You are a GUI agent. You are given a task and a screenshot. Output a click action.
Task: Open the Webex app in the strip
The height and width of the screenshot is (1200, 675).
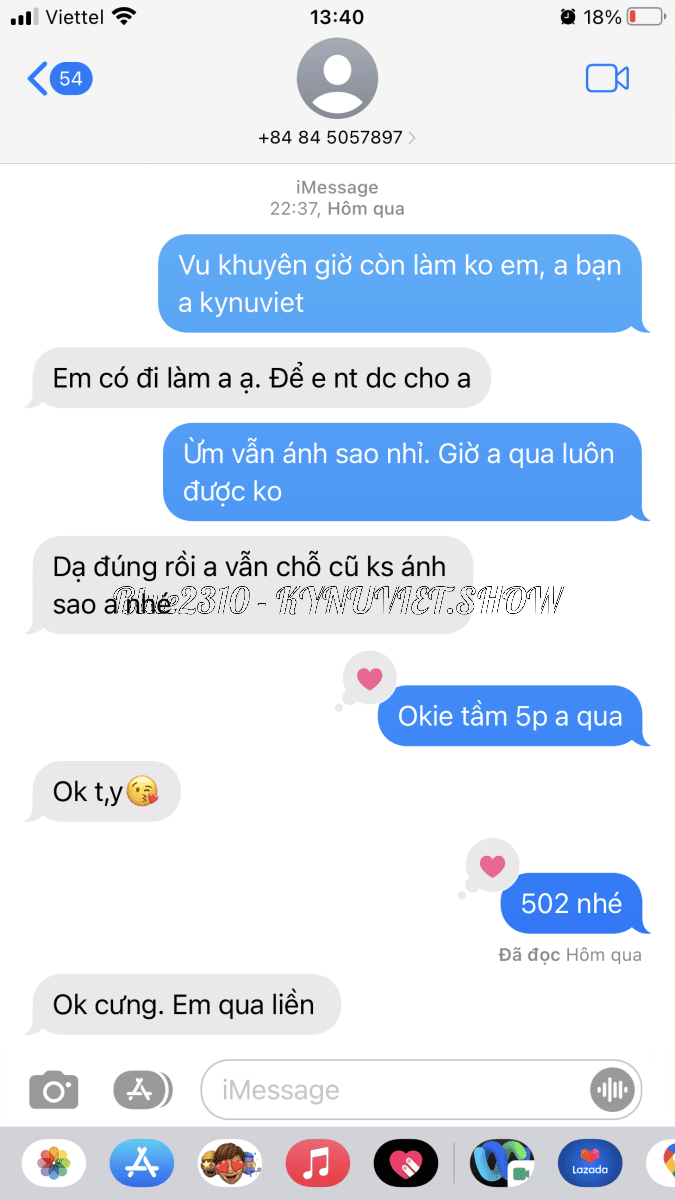click(502, 1163)
